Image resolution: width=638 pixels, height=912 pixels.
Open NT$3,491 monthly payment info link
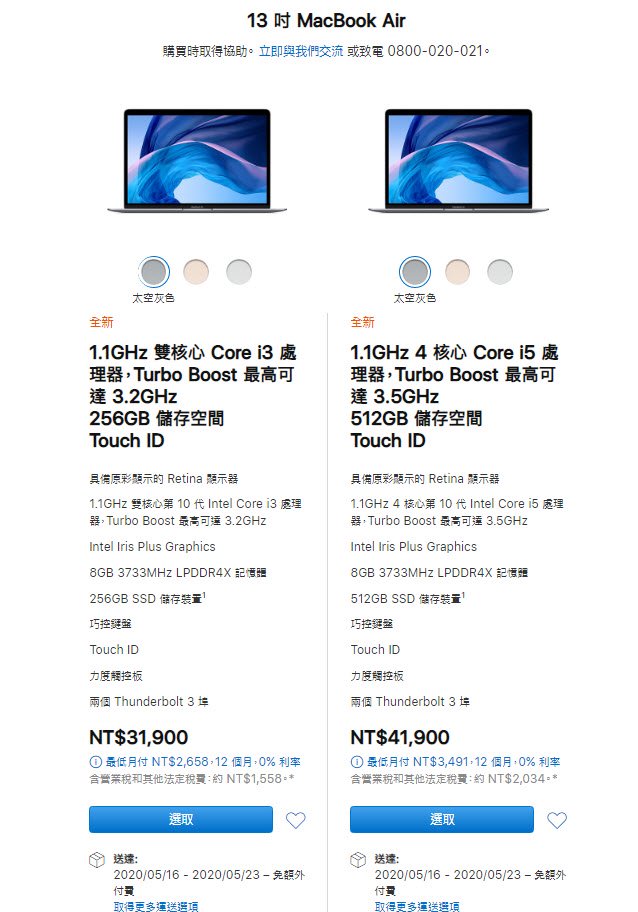point(462,762)
